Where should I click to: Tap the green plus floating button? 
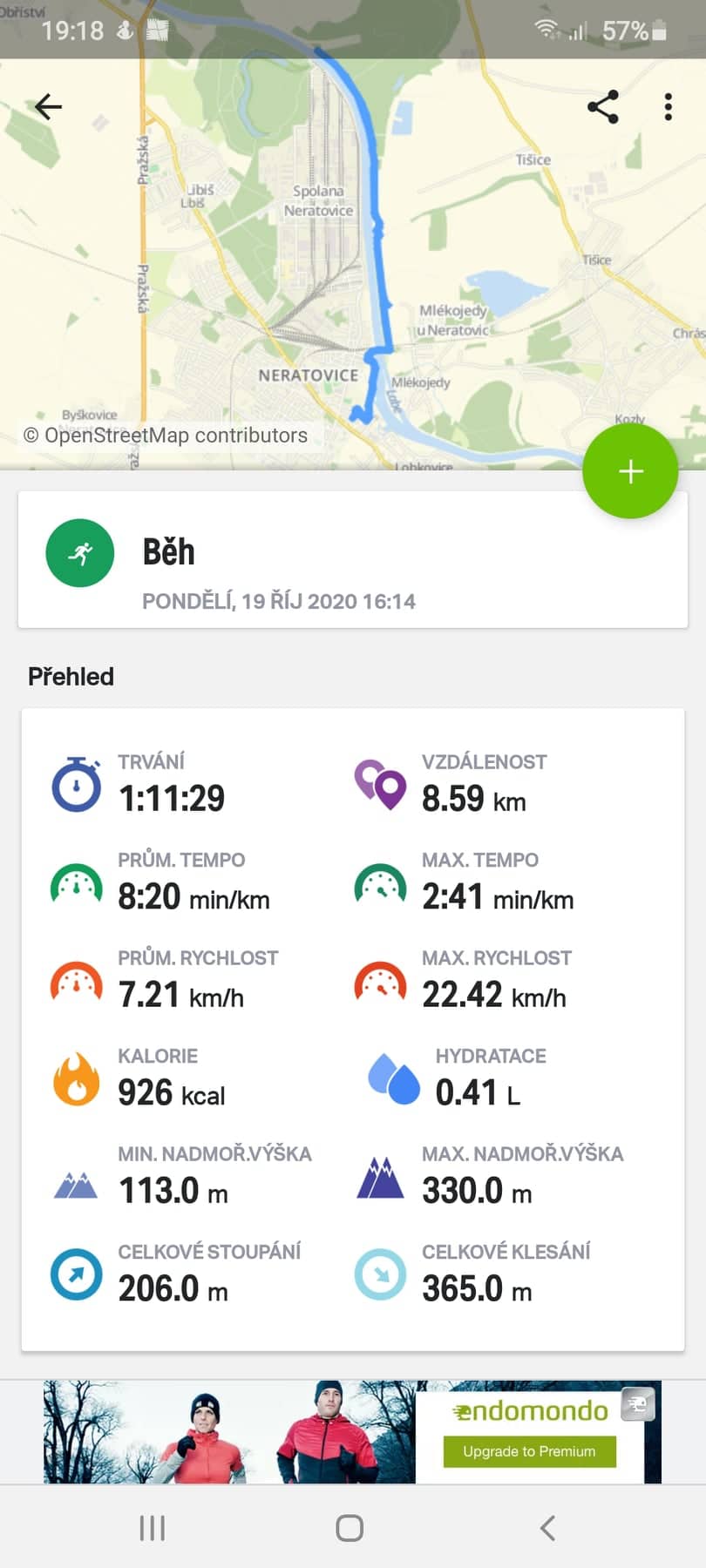point(630,471)
